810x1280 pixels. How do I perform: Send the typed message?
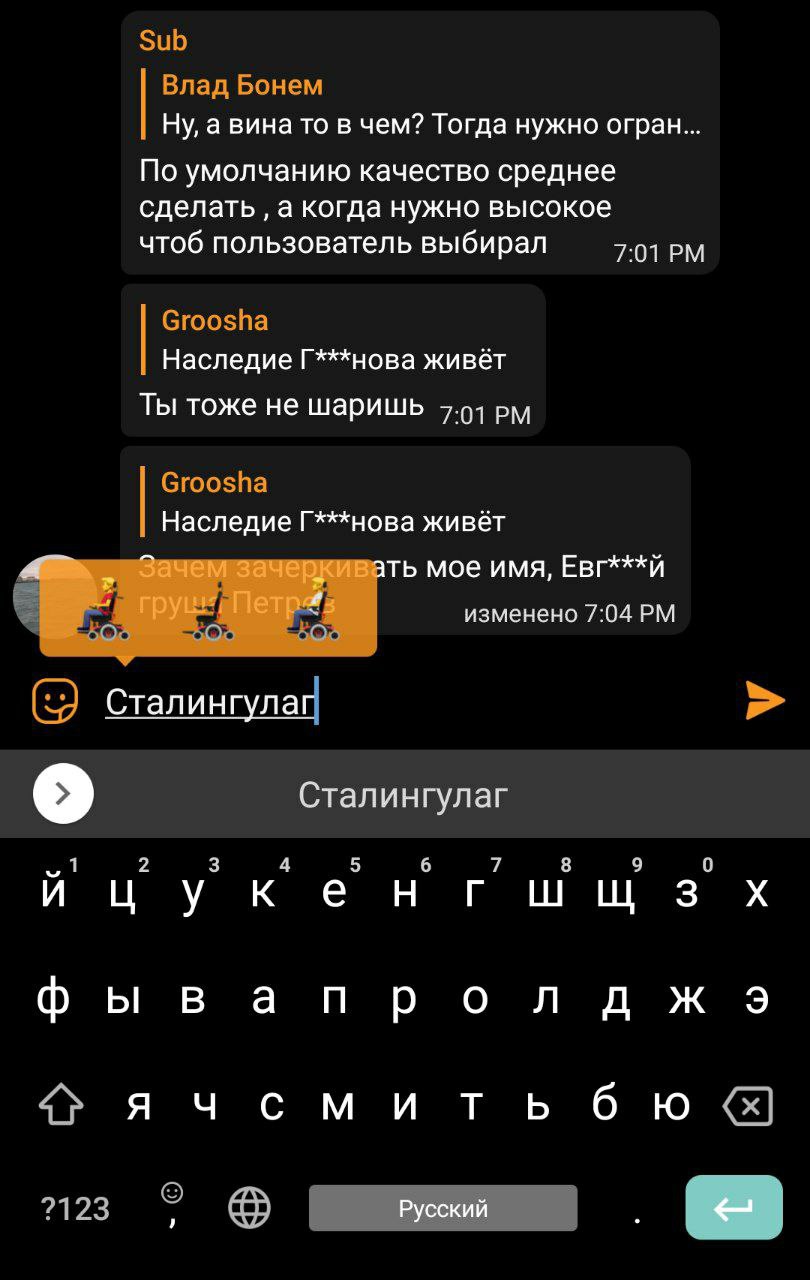pyautogui.click(x=764, y=701)
